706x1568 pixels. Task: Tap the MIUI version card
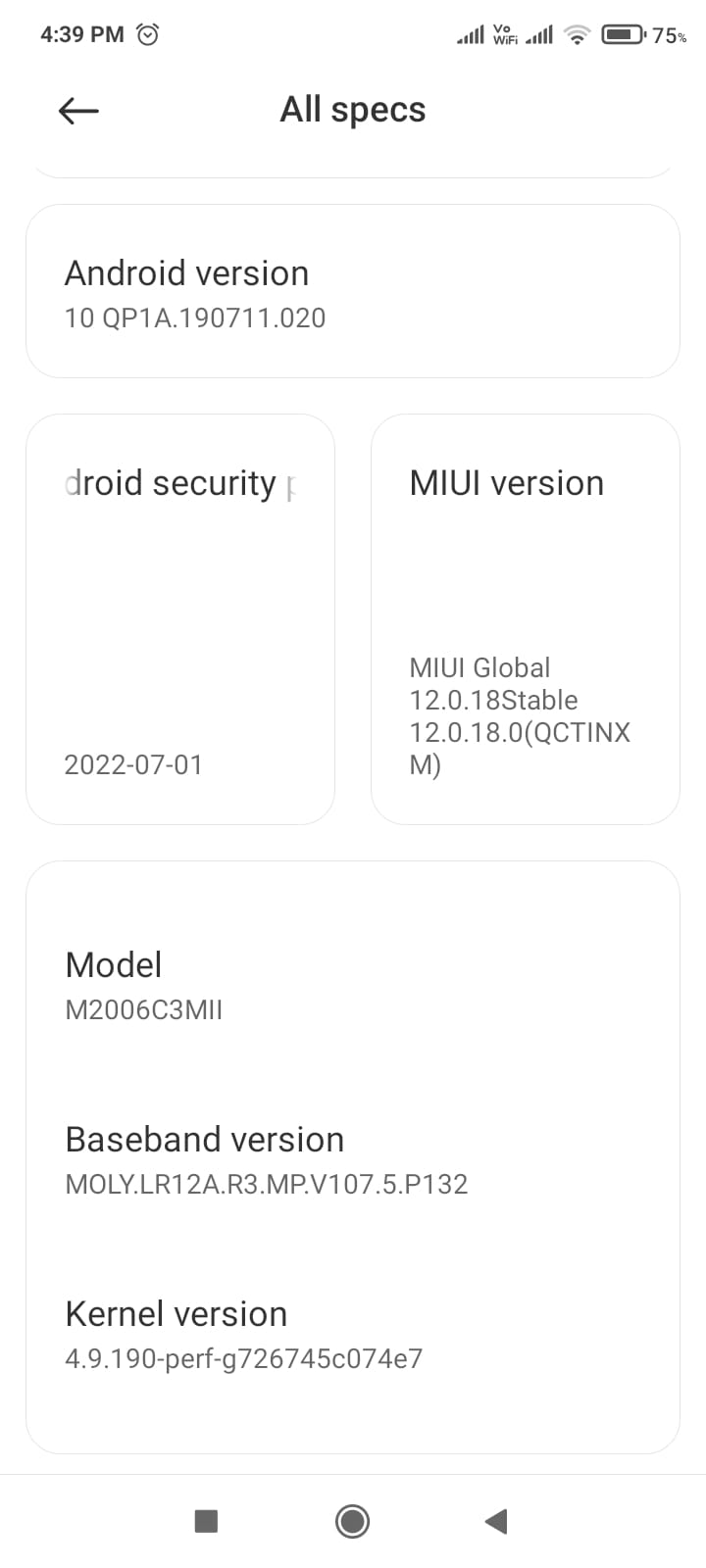(525, 618)
